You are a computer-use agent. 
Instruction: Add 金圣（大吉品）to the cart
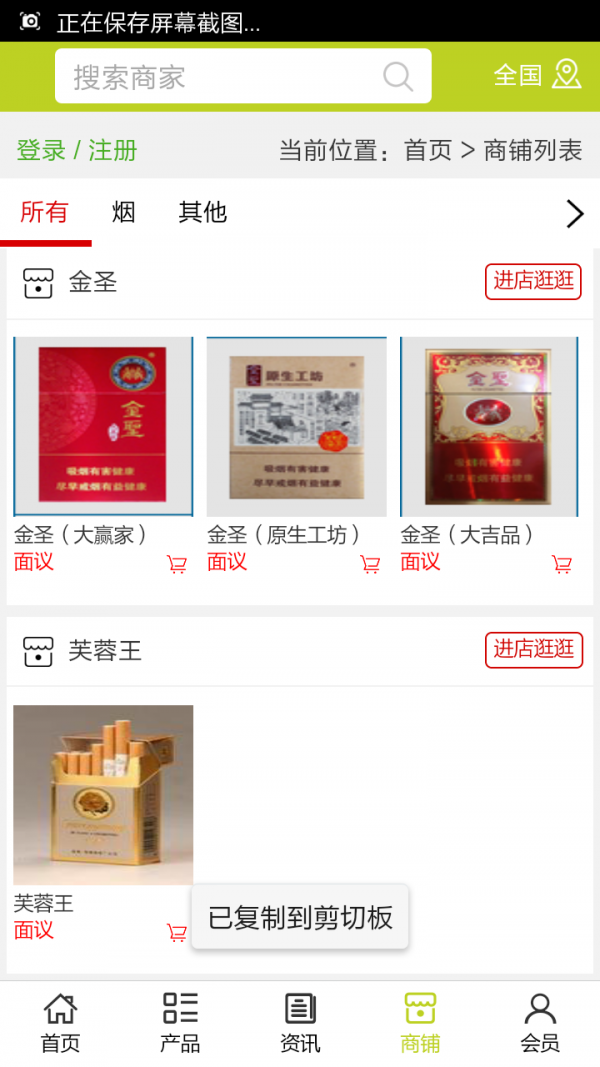pos(562,565)
